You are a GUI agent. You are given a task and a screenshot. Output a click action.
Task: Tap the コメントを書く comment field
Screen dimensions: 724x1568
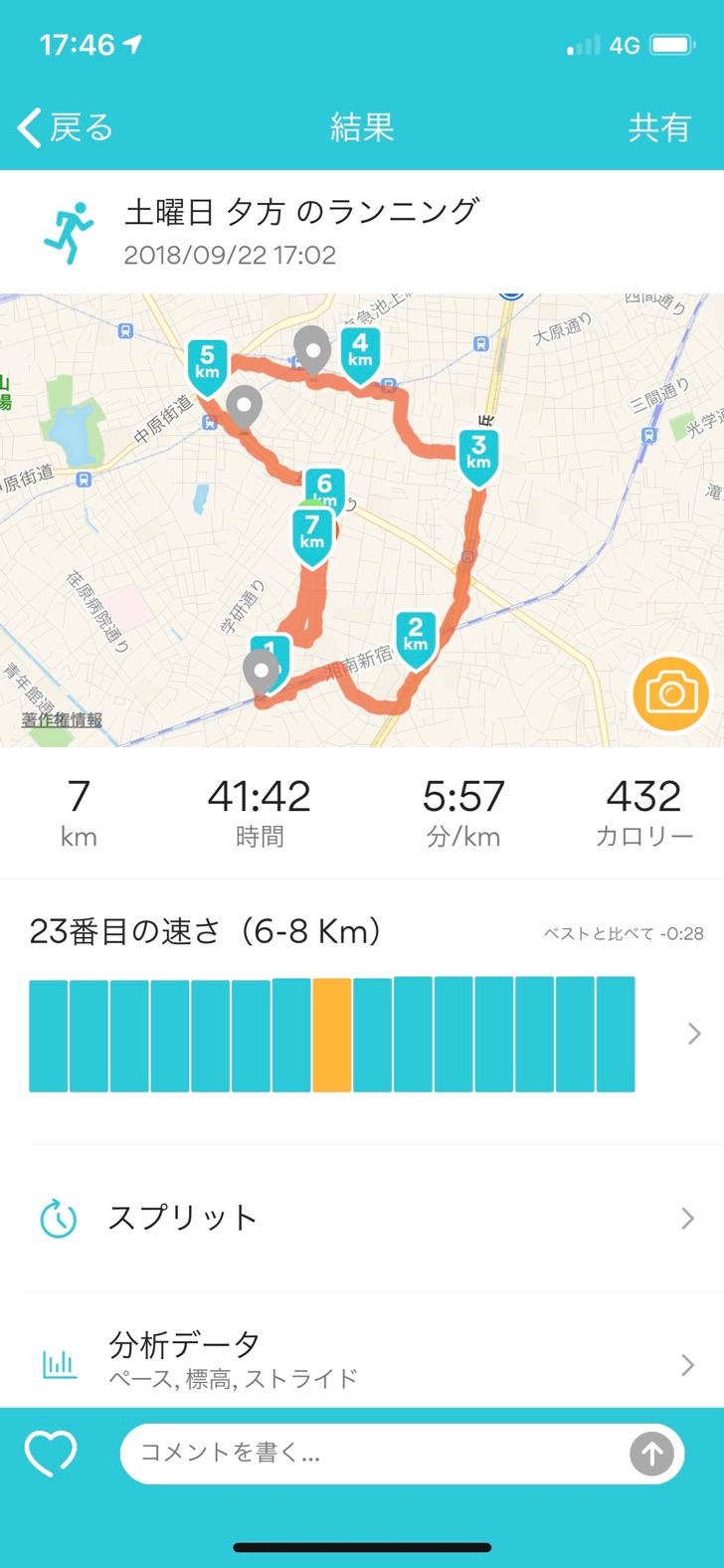[378, 1454]
